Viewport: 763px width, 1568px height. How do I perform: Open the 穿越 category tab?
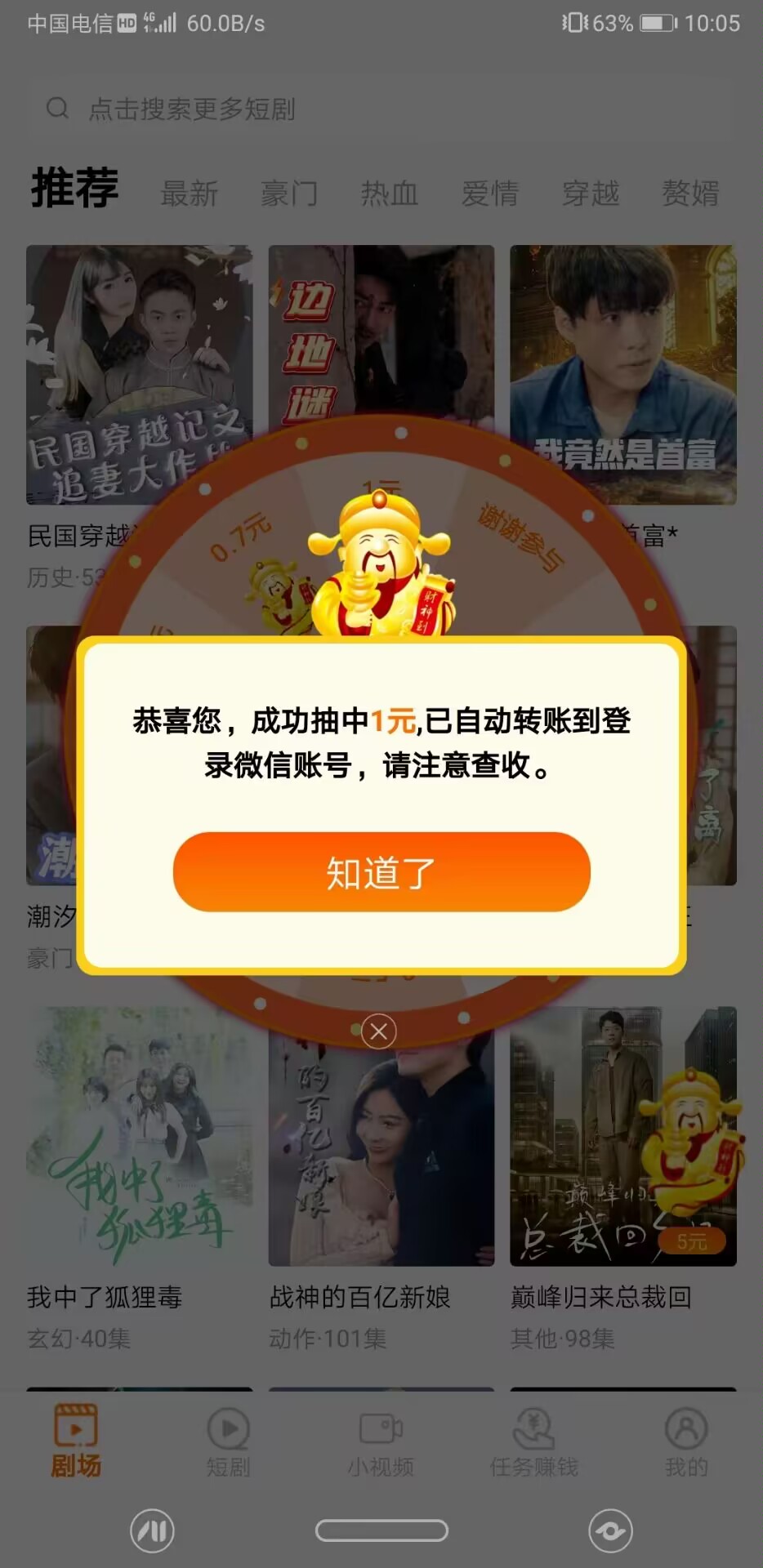click(591, 194)
